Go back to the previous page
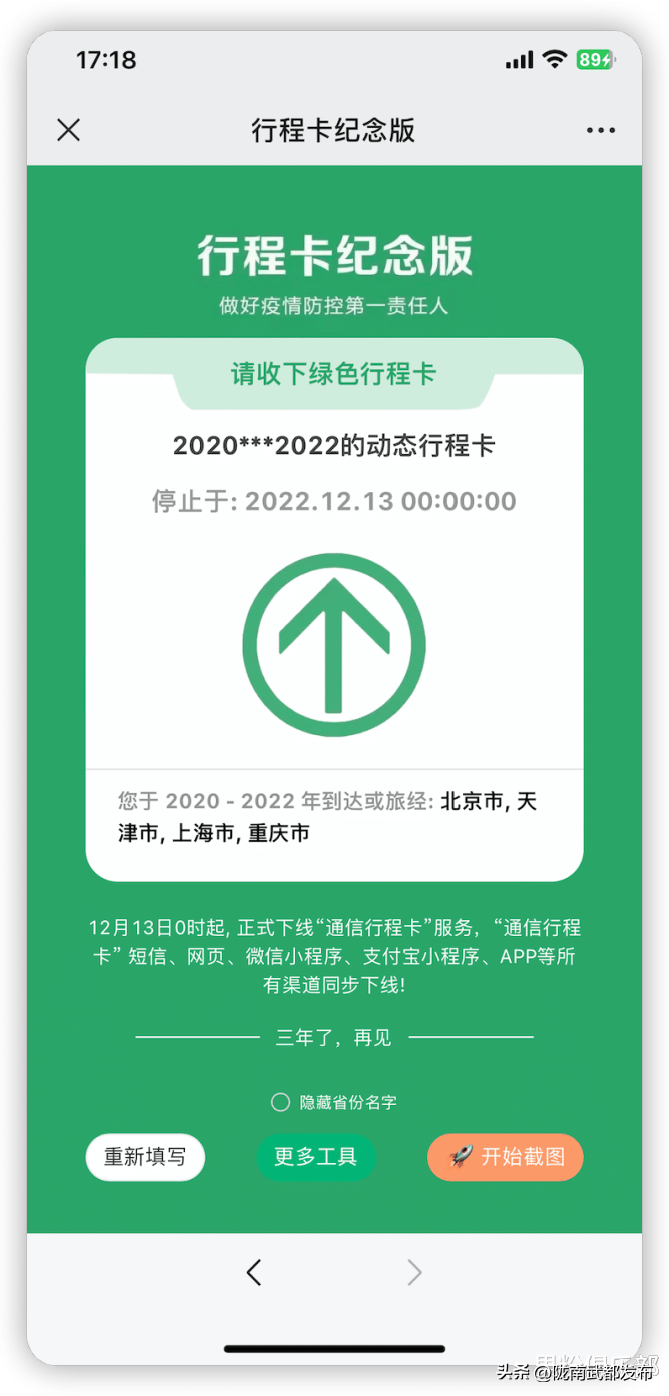 click(254, 1272)
